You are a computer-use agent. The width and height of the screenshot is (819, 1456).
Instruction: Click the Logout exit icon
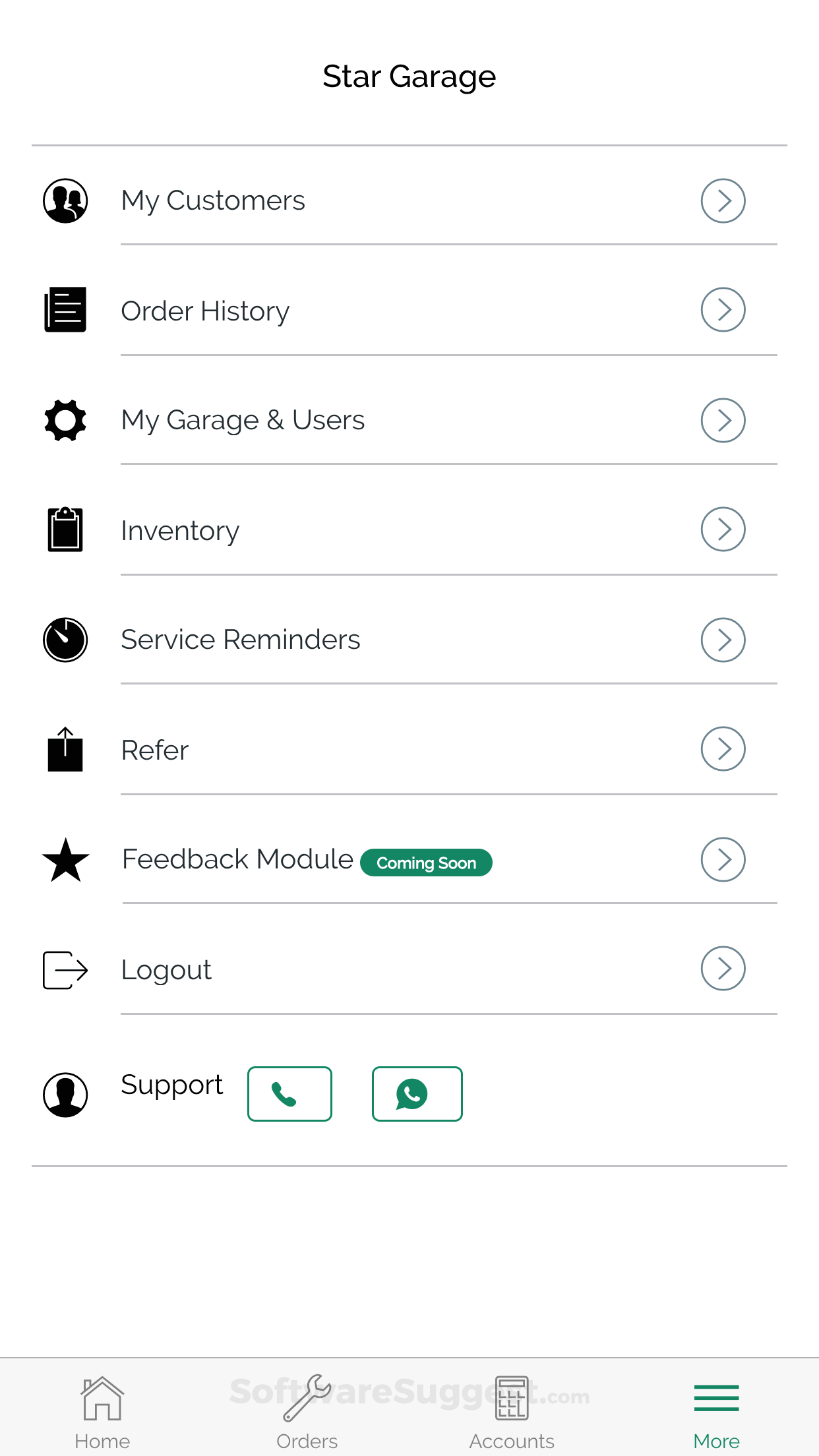point(65,969)
